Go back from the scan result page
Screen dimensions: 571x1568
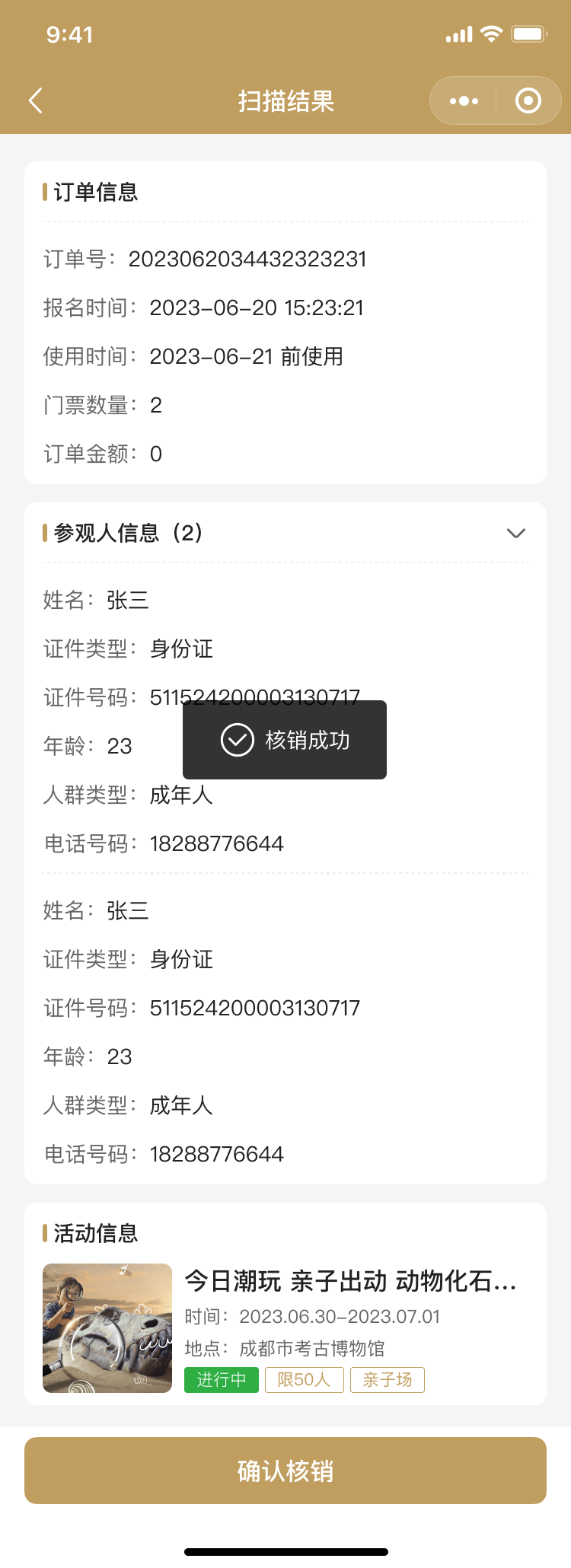pyautogui.click(x=36, y=100)
